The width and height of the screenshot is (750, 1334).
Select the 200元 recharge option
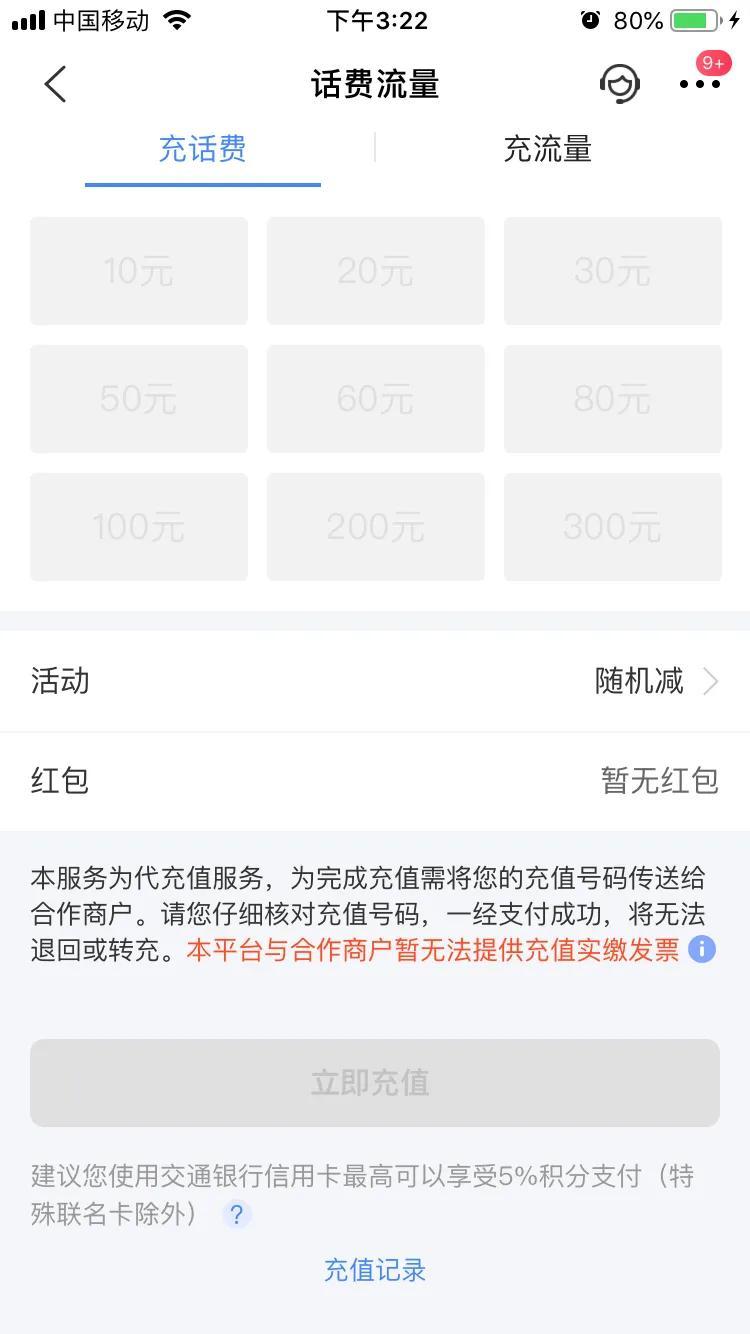point(375,527)
